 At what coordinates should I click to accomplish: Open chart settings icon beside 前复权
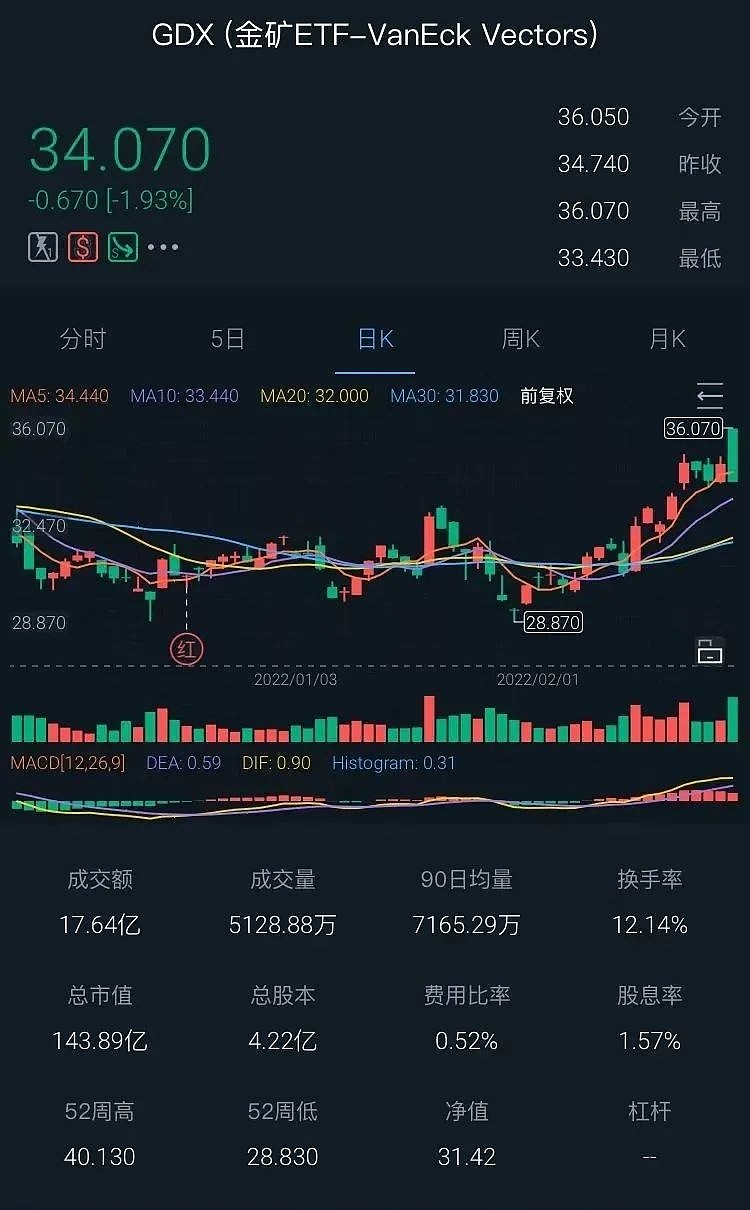(710, 396)
